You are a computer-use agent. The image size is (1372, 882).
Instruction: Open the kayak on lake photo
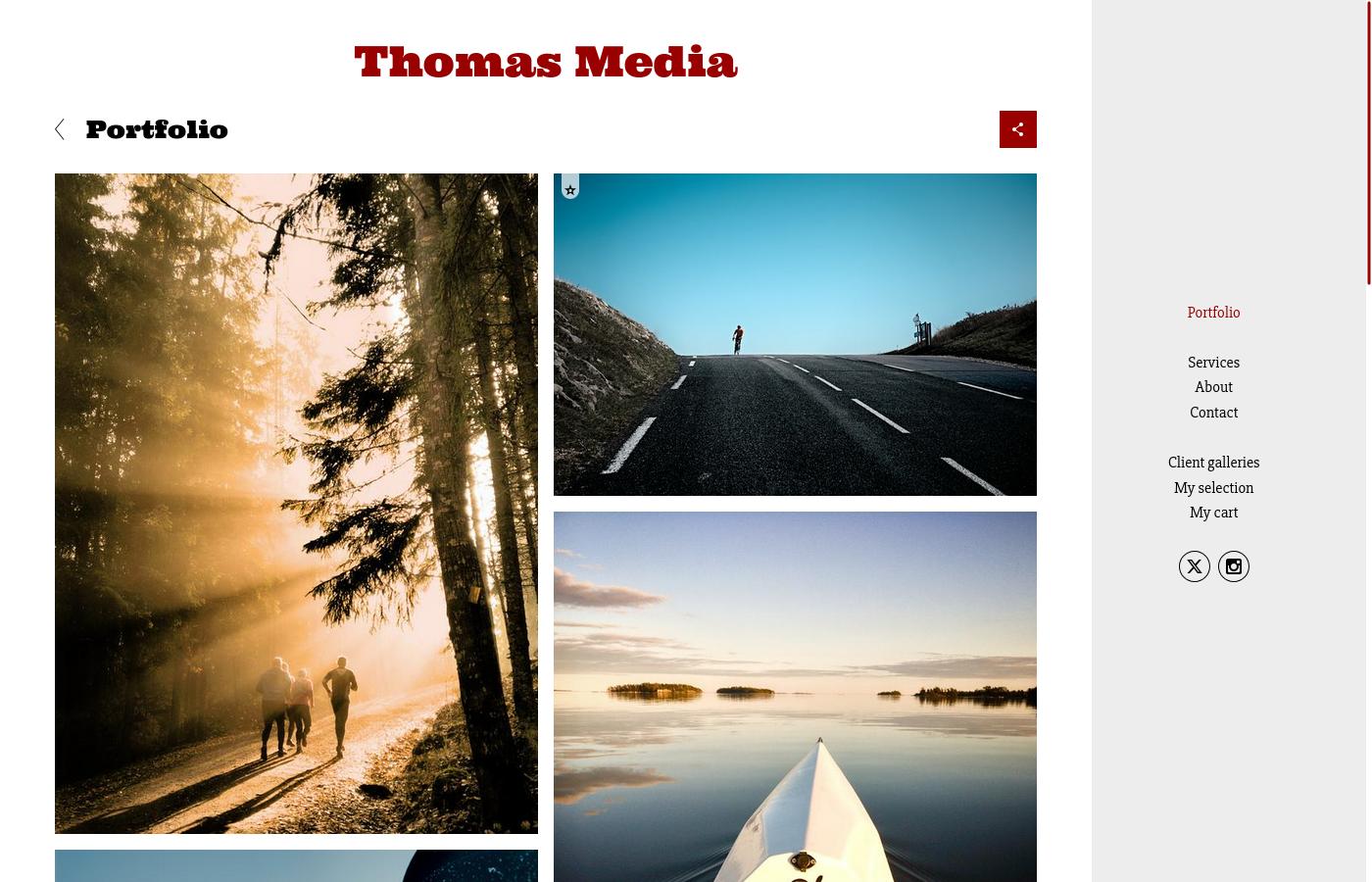795,696
